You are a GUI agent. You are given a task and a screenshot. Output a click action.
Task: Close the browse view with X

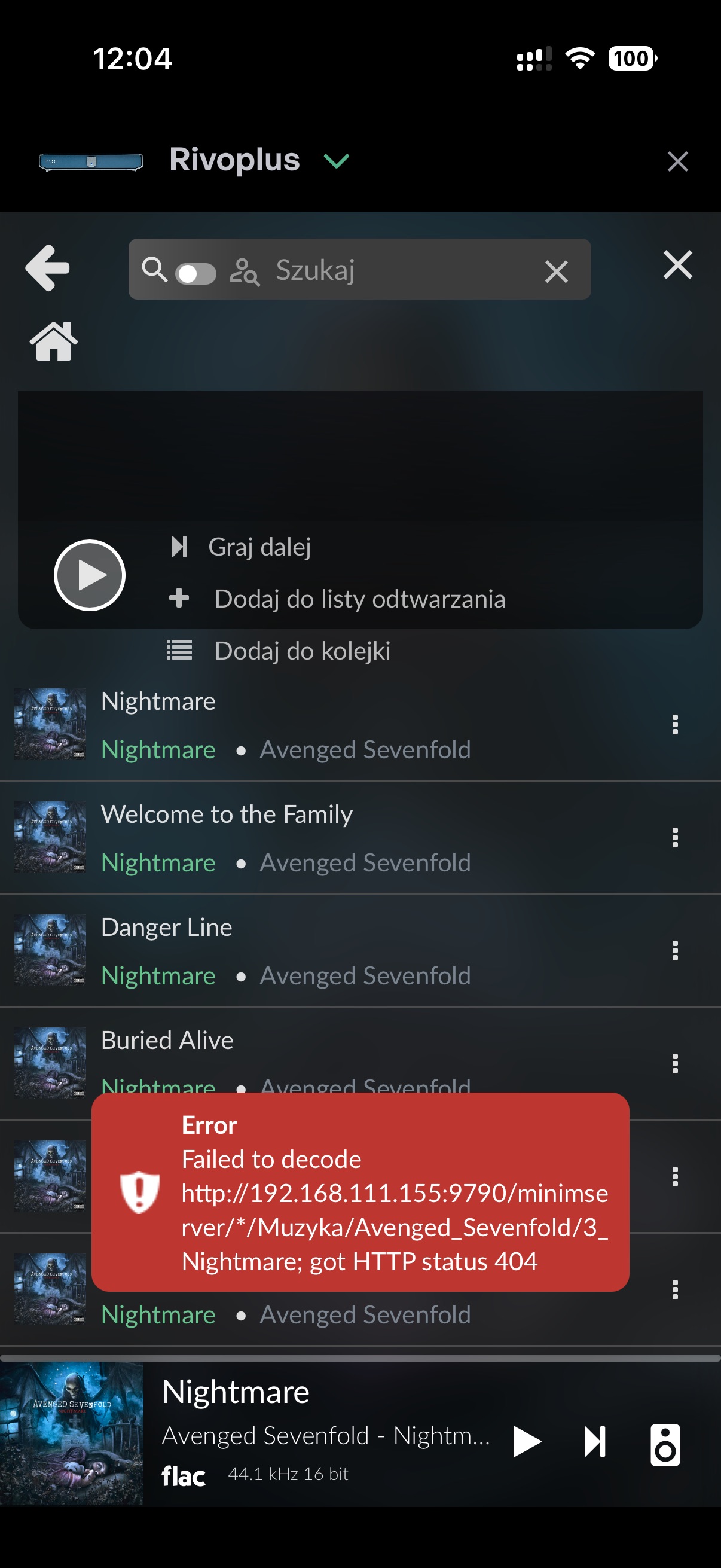coord(677,266)
